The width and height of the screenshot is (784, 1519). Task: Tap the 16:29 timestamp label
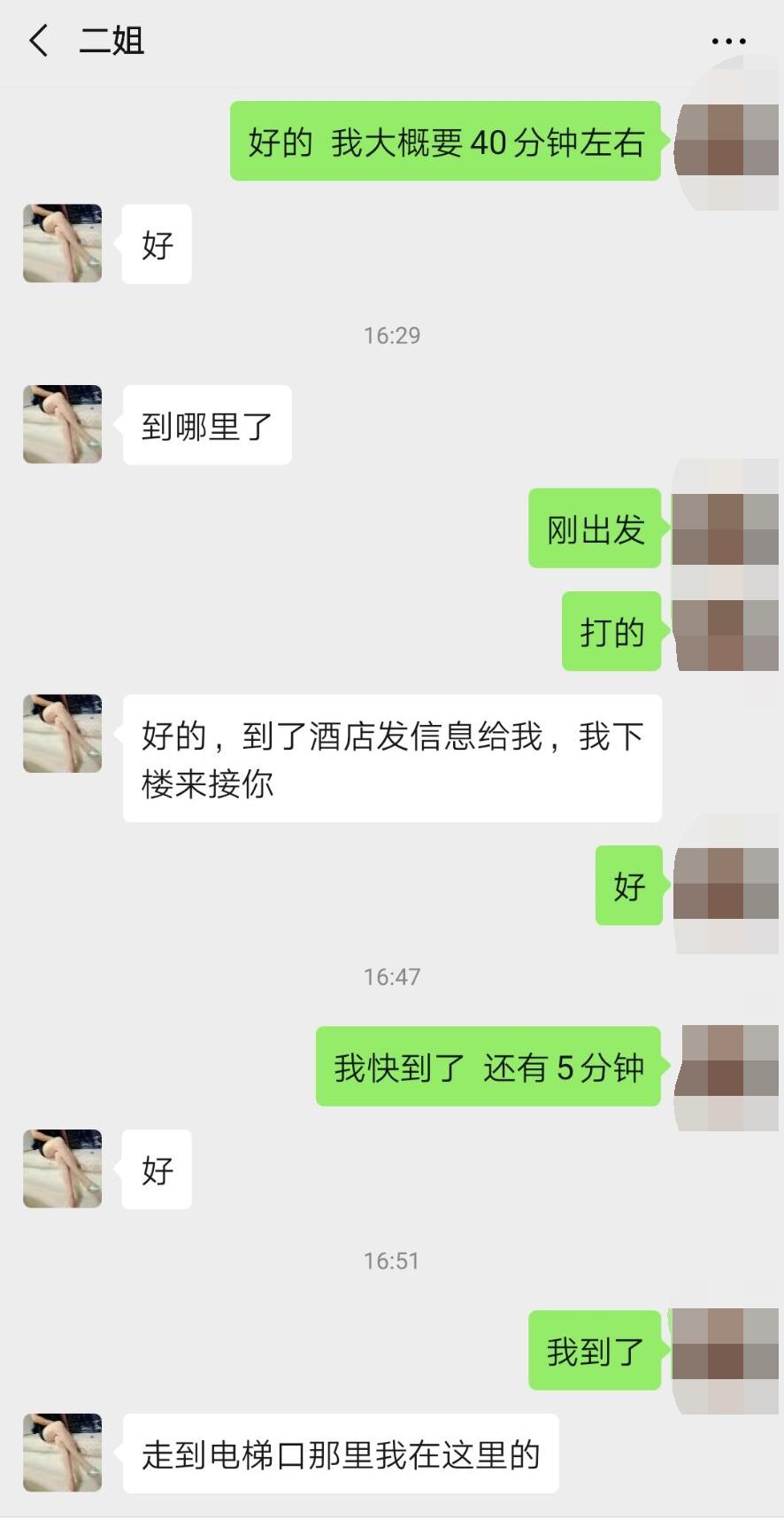(x=391, y=335)
